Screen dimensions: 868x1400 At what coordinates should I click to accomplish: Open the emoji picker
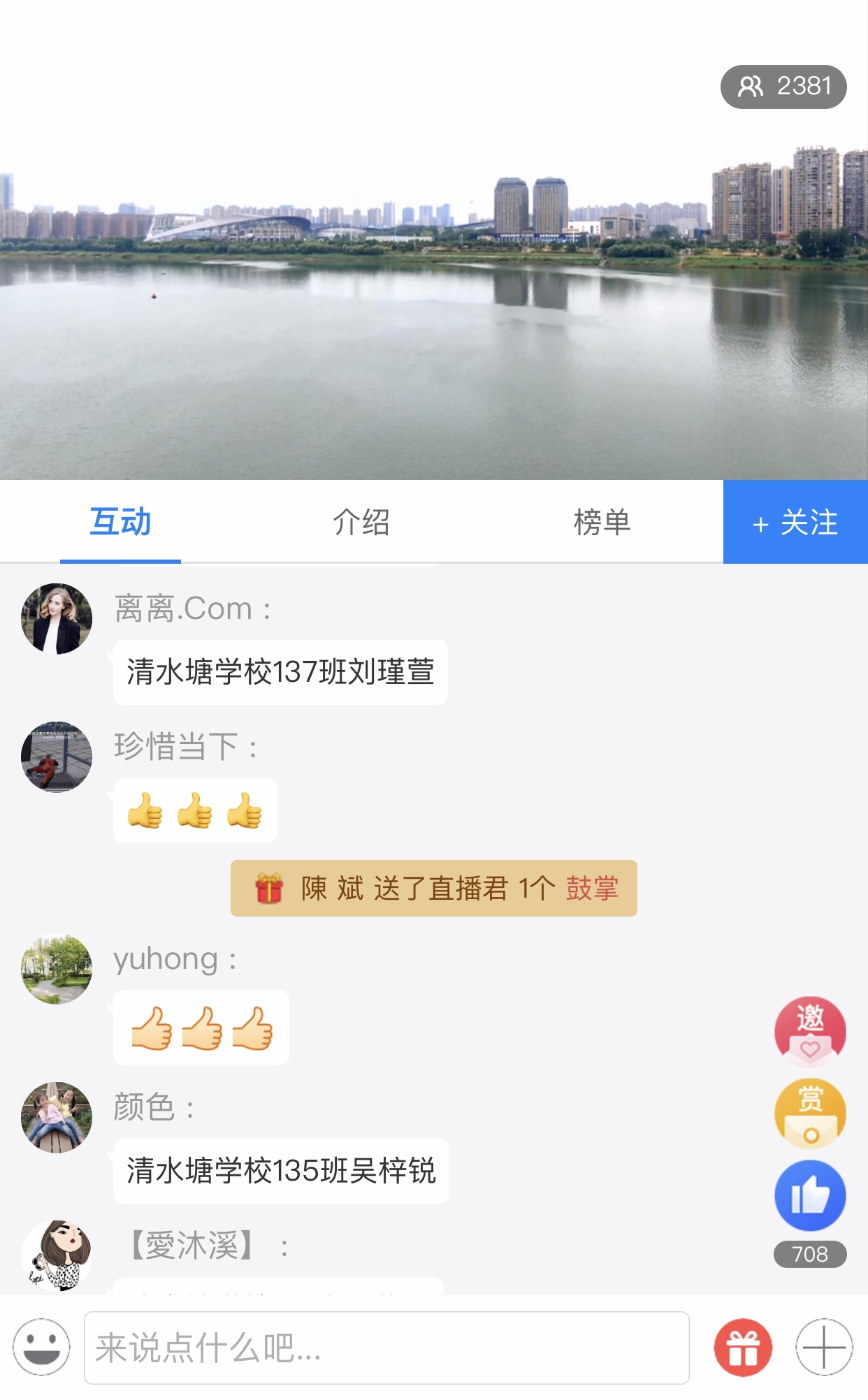pos(42,1347)
